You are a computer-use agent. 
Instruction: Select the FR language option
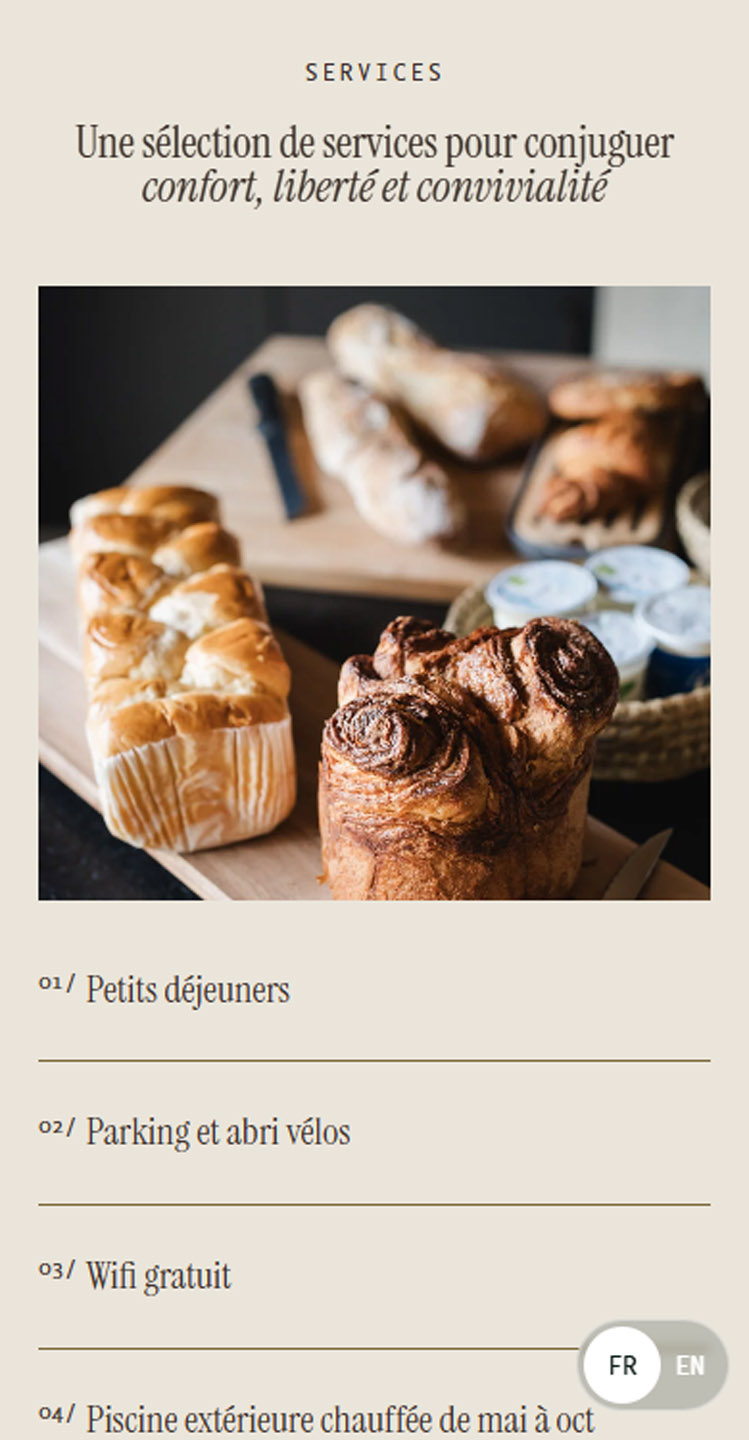(x=622, y=1366)
